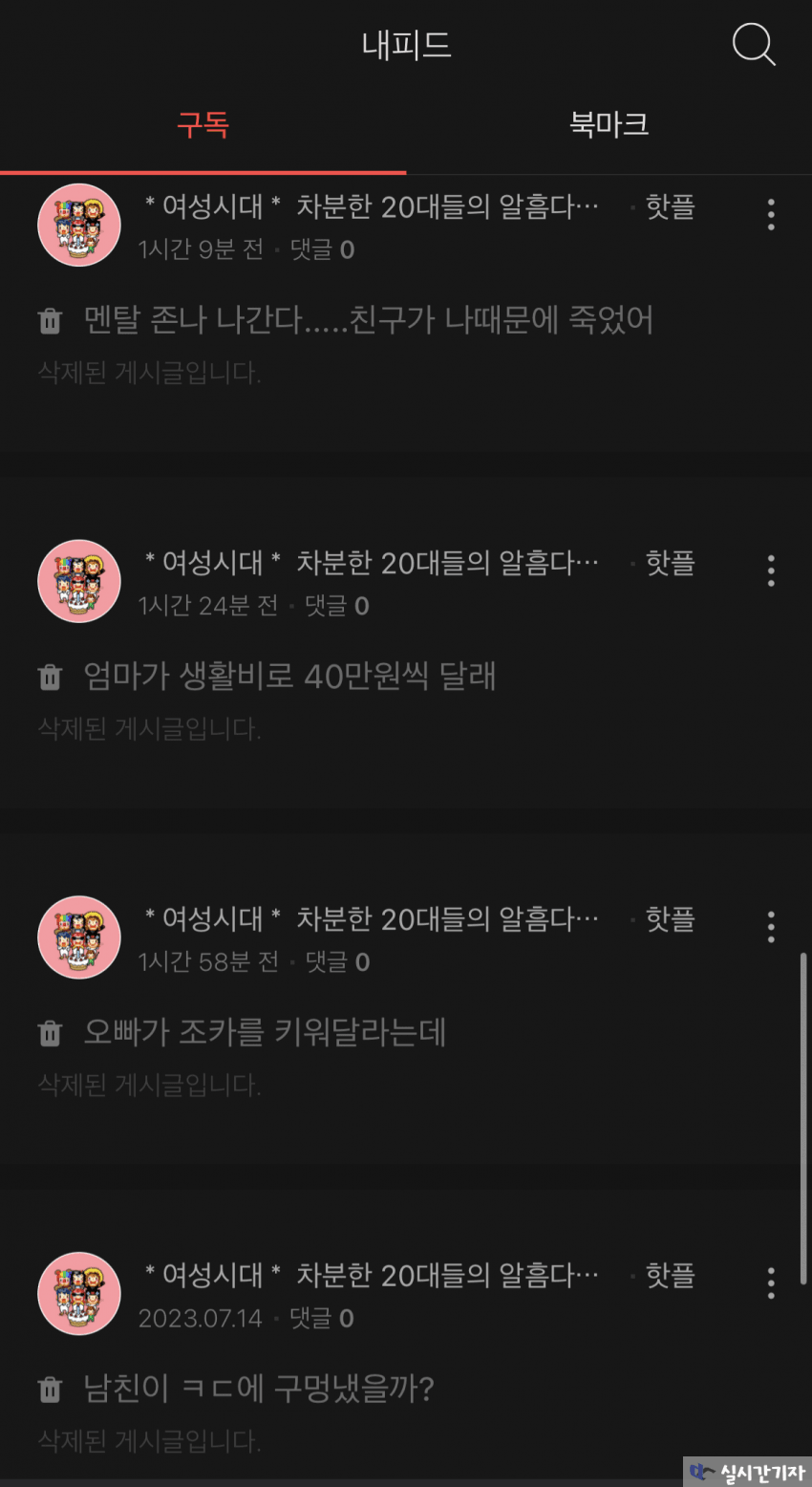
Task: Select the 구독 tab
Action: coord(203,124)
